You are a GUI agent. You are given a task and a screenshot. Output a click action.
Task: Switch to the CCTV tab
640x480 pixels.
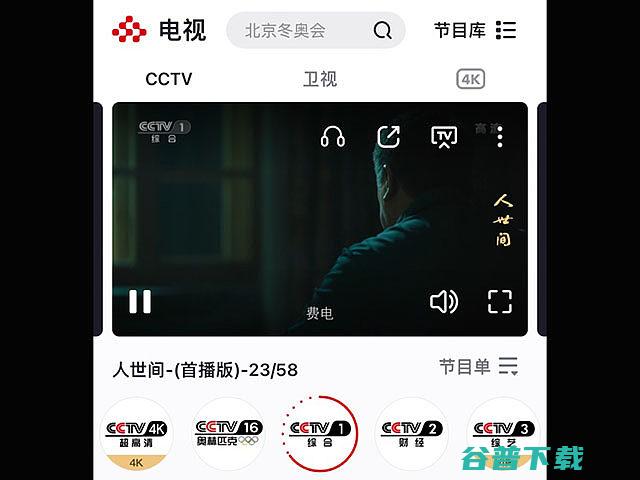click(169, 79)
